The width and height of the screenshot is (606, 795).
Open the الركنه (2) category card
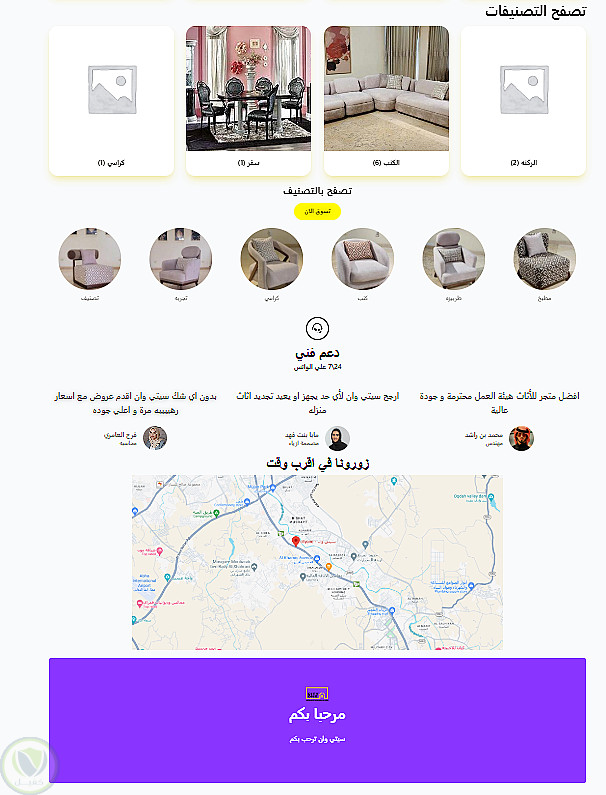click(x=522, y=100)
